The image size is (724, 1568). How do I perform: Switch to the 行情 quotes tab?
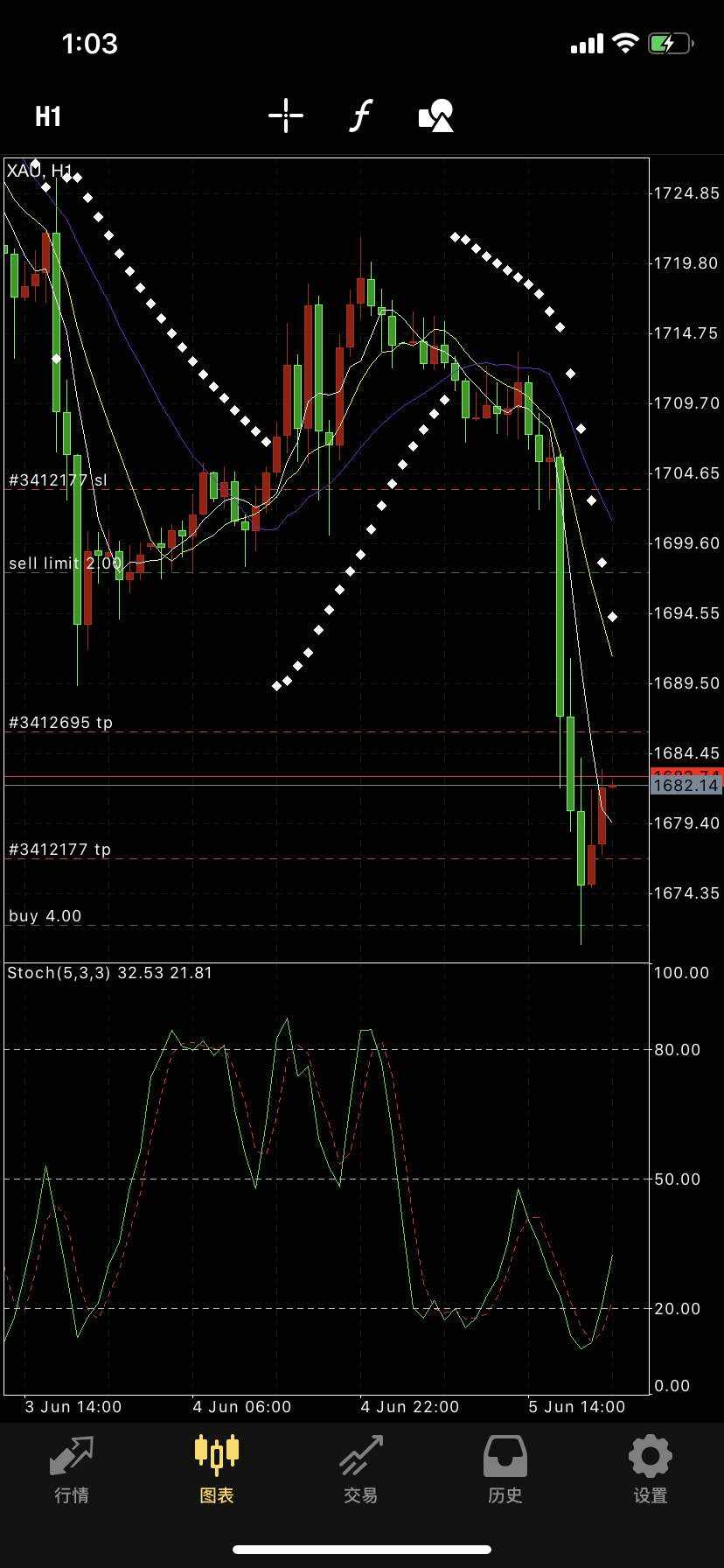[72, 1469]
